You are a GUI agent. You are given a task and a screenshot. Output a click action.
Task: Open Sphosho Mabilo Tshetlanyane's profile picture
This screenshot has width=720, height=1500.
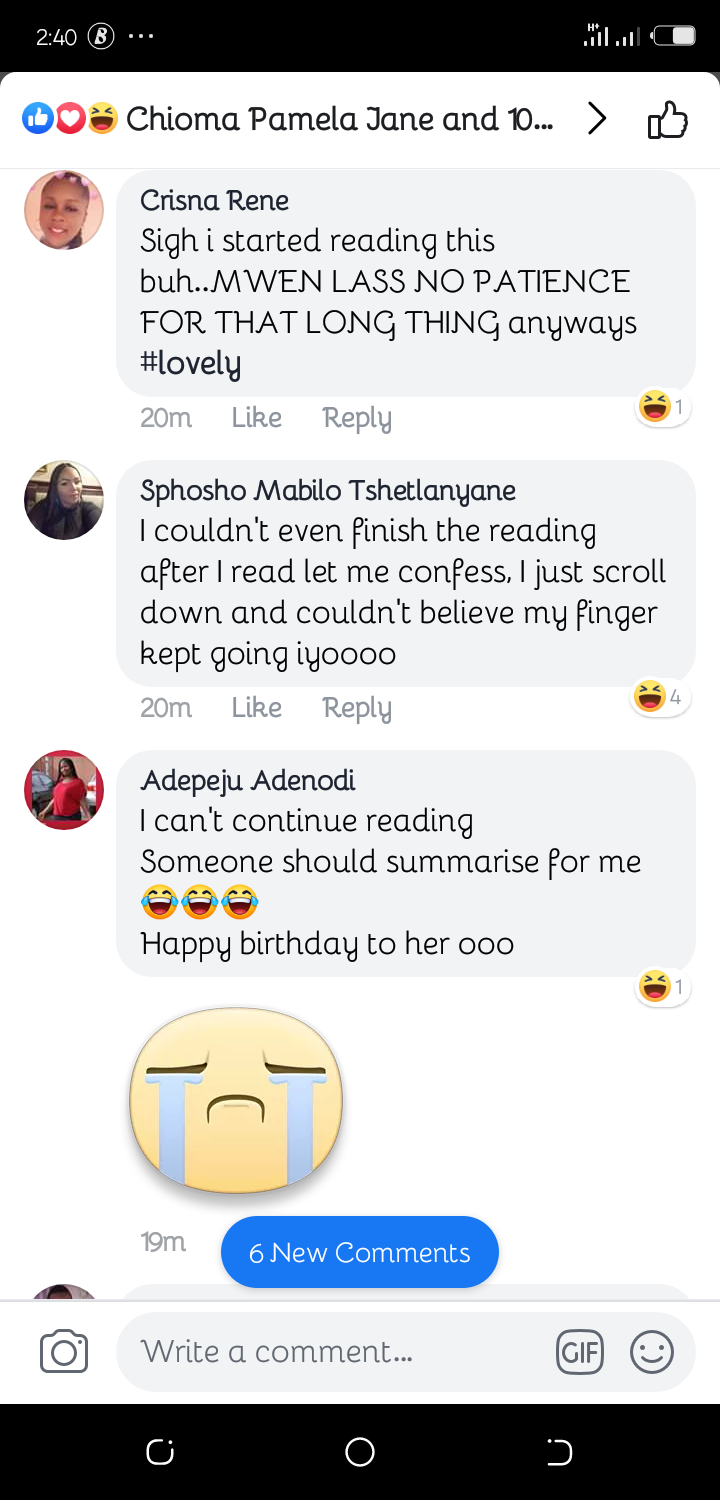[64, 500]
